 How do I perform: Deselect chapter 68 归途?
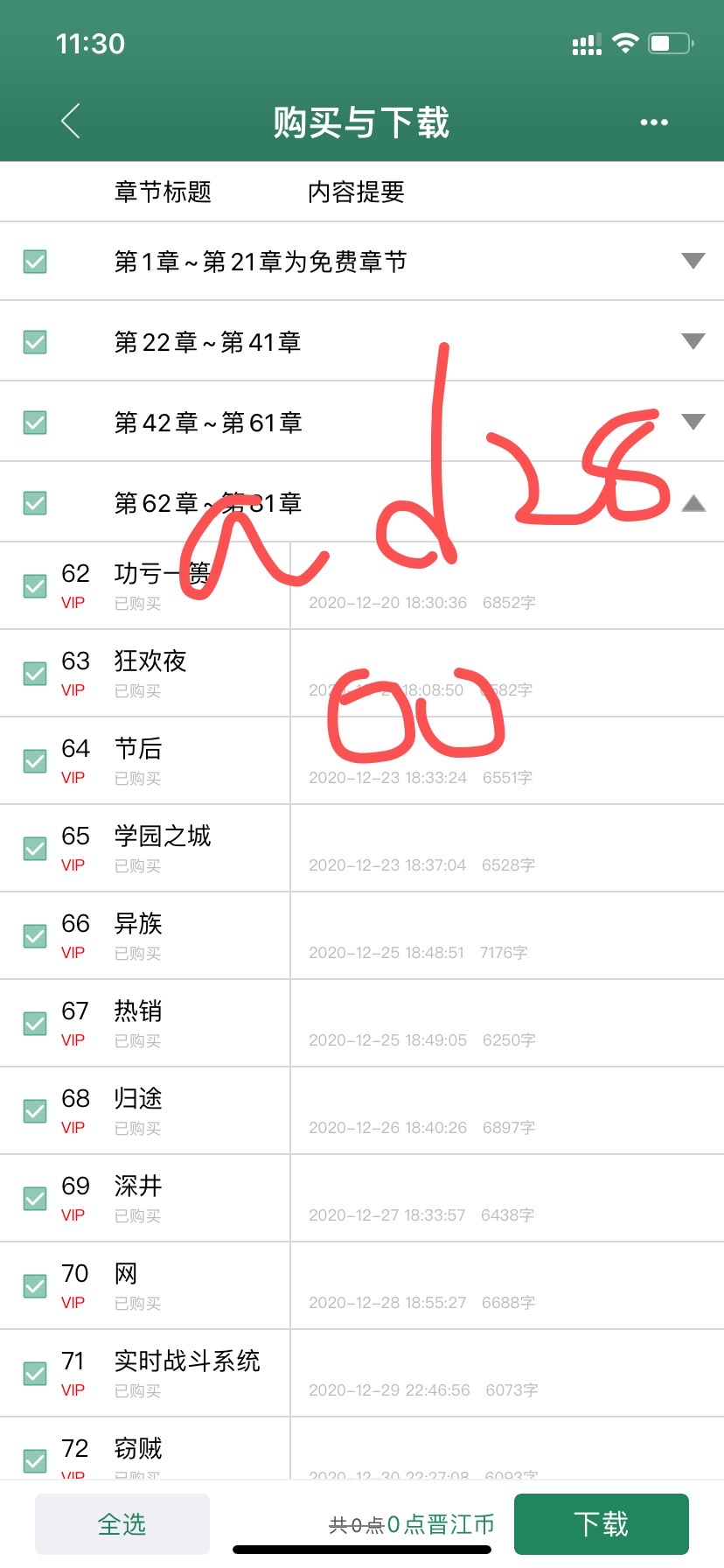[35, 1110]
